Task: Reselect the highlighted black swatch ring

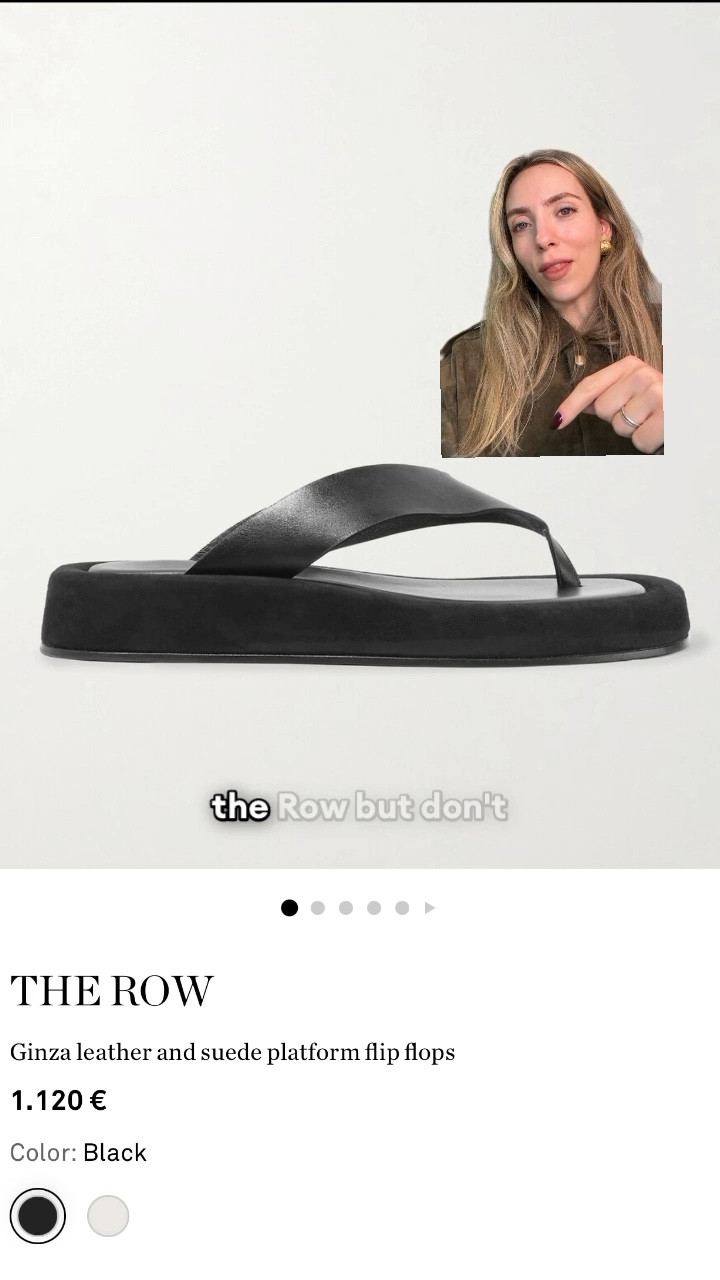Action: click(36, 1215)
